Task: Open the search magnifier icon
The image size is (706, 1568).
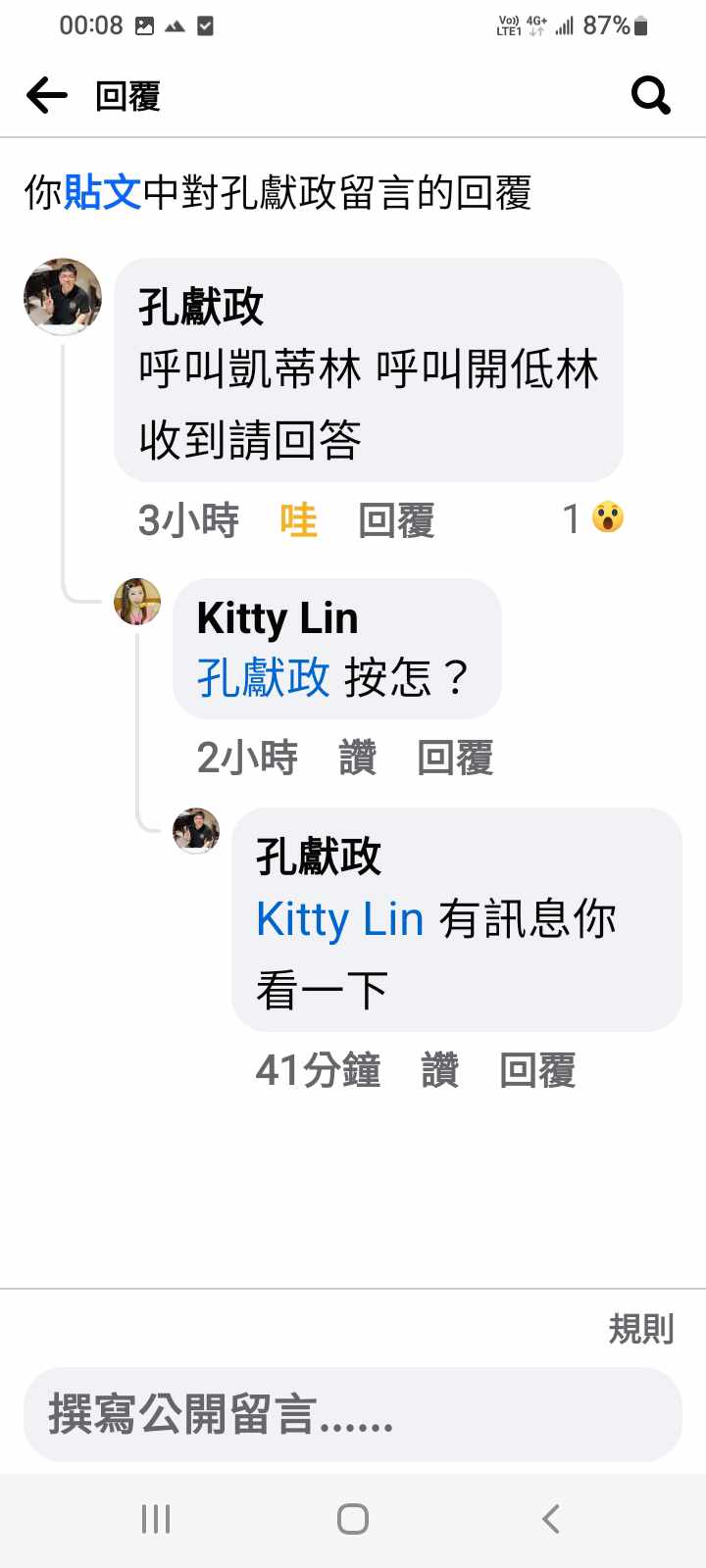Action: coord(650,96)
